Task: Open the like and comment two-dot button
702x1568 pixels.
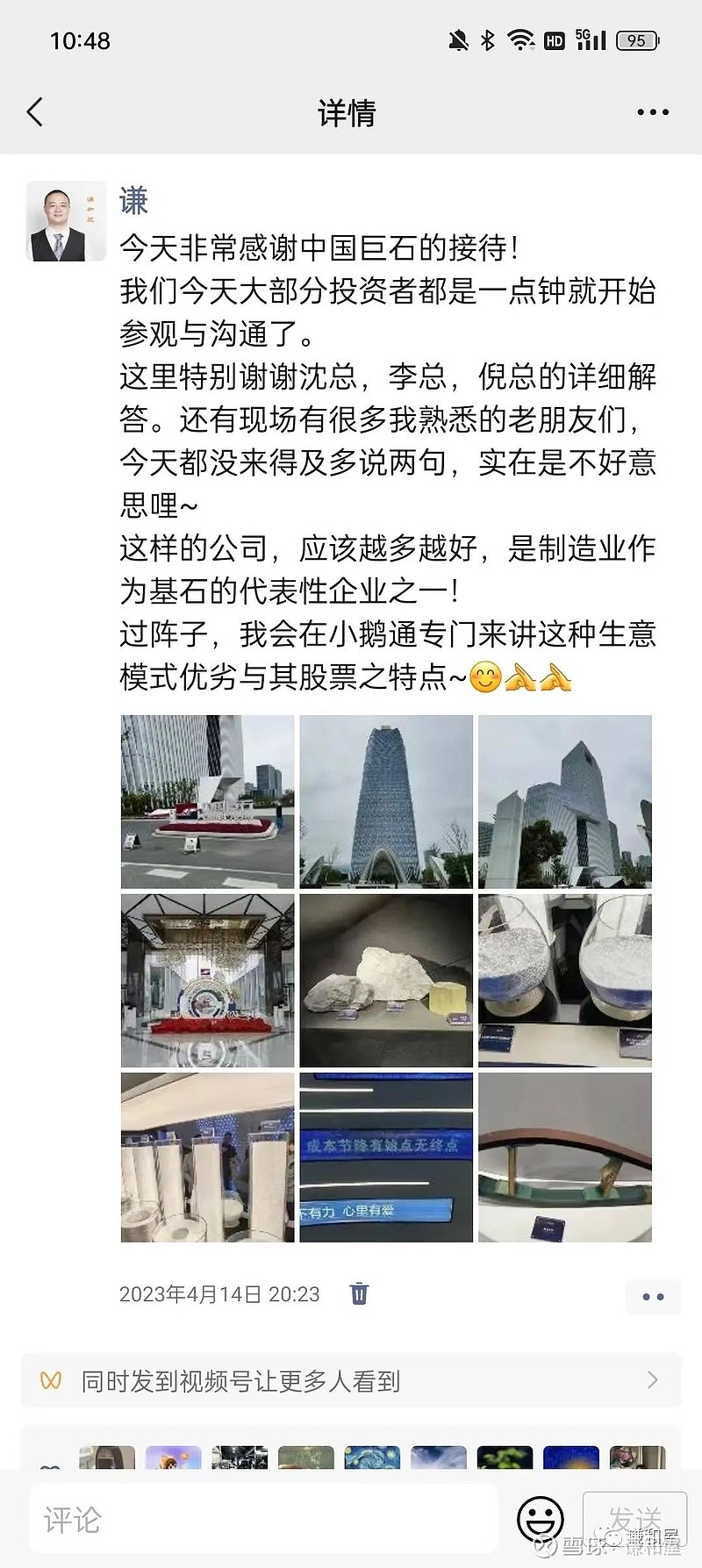Action: [x=654, y=1297]
